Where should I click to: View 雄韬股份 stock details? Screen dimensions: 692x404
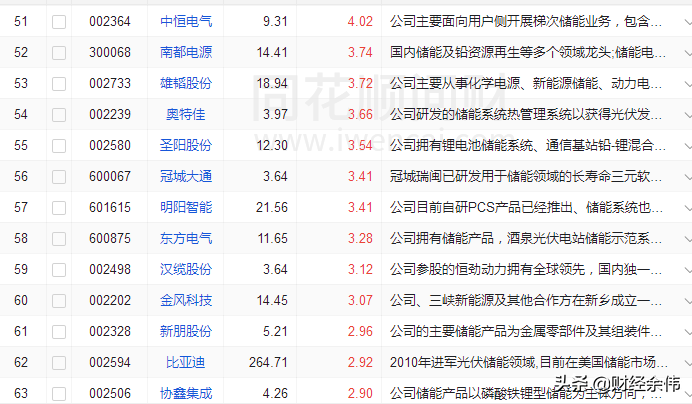coord(186,83)
